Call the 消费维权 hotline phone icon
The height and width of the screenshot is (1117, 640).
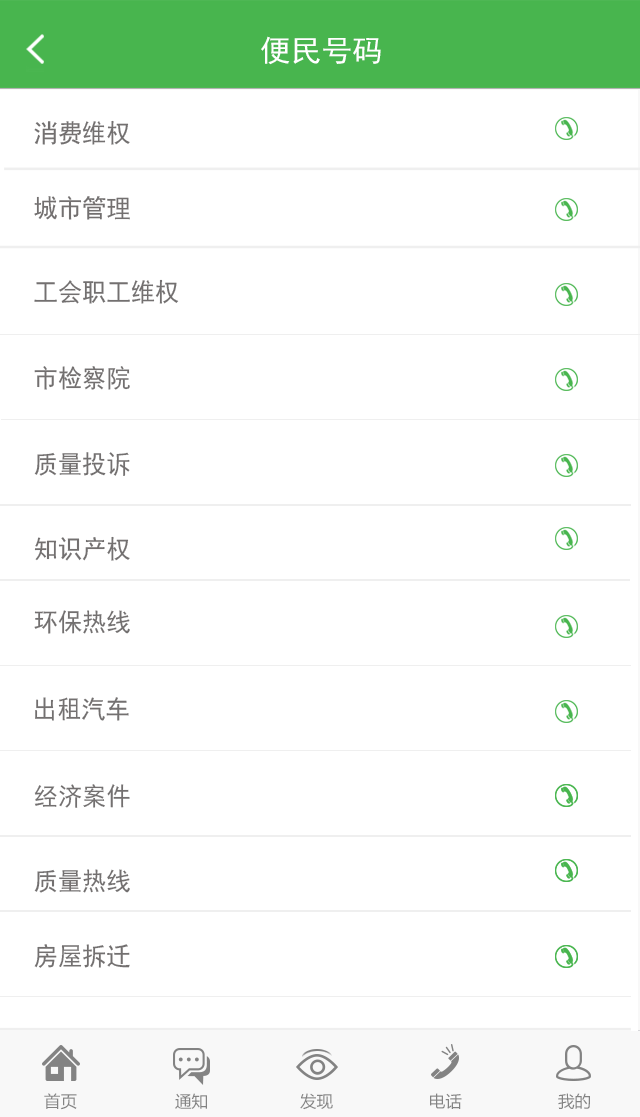pyautogui.click(x=566, y=129)
